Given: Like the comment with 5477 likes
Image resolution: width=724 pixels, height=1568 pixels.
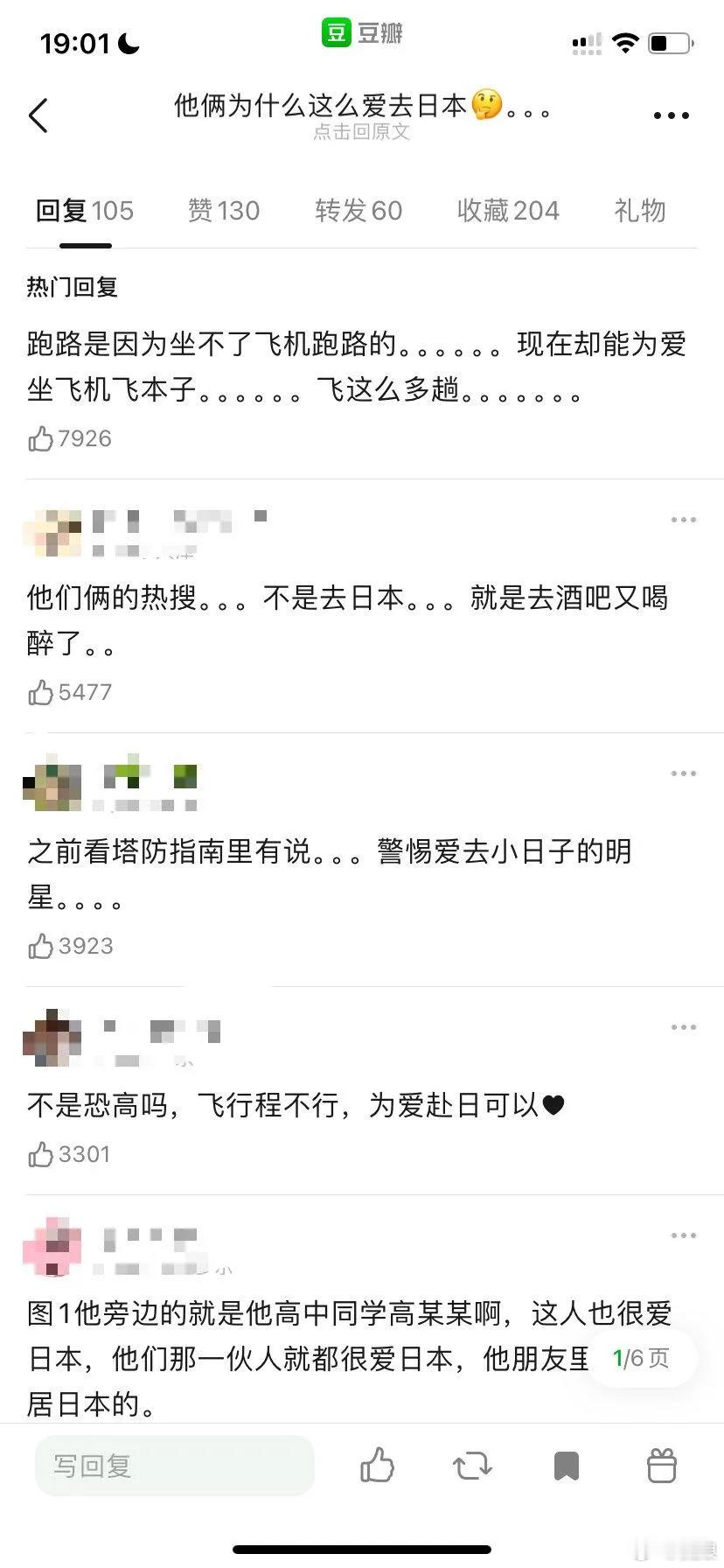Looking at the screenshot, I should 41,691.
